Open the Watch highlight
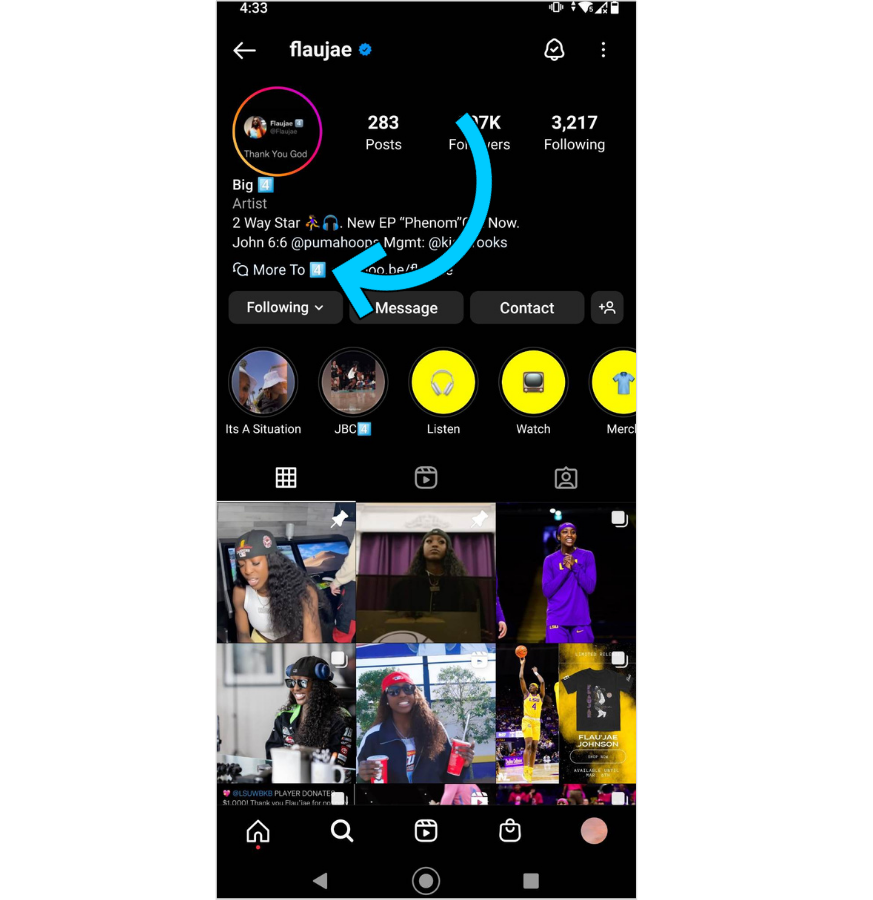This screenshot has height=900, width=873. tap(533, 382)
